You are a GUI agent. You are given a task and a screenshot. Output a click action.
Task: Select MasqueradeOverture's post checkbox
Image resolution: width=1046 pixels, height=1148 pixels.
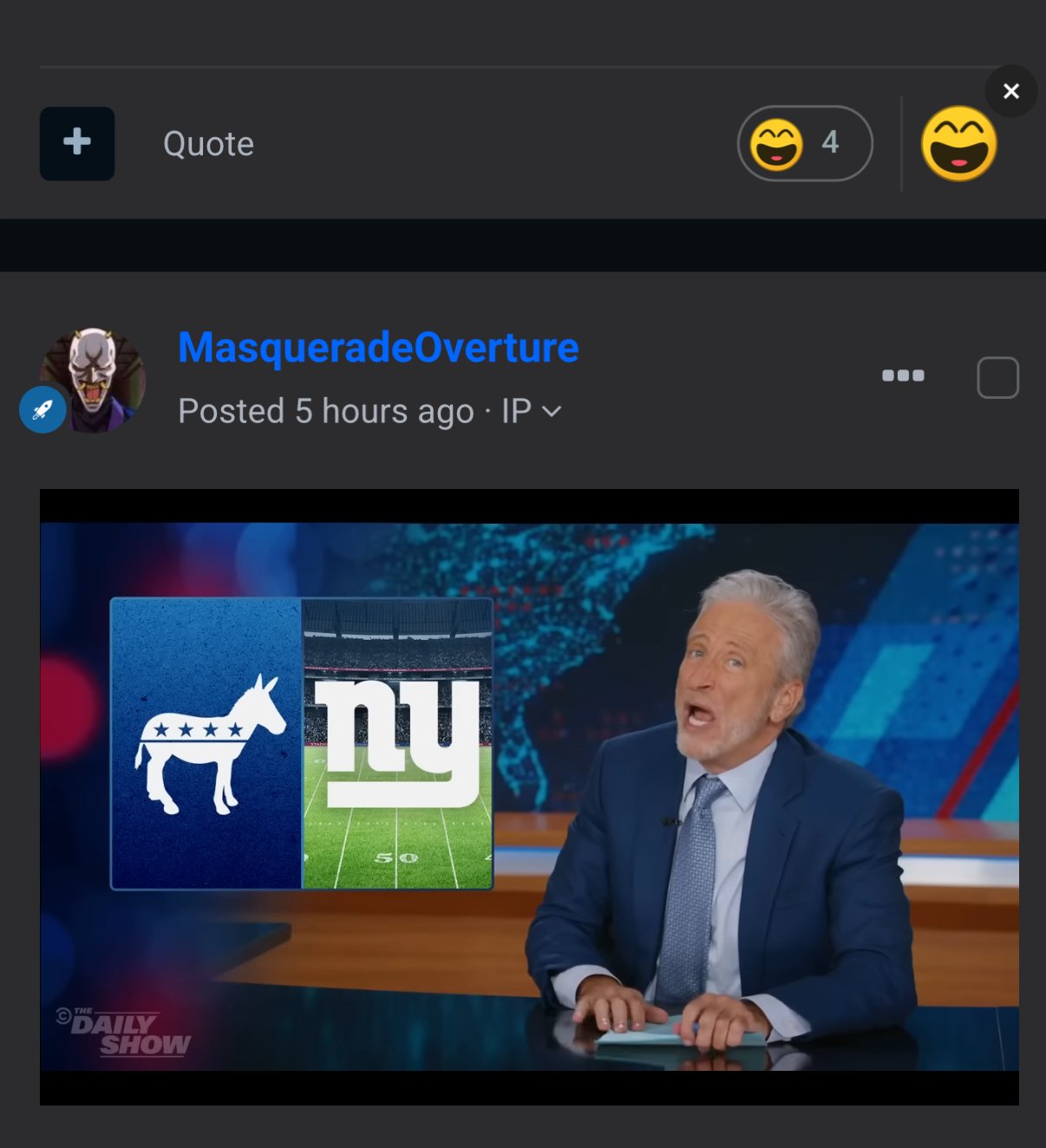point(997,377)
